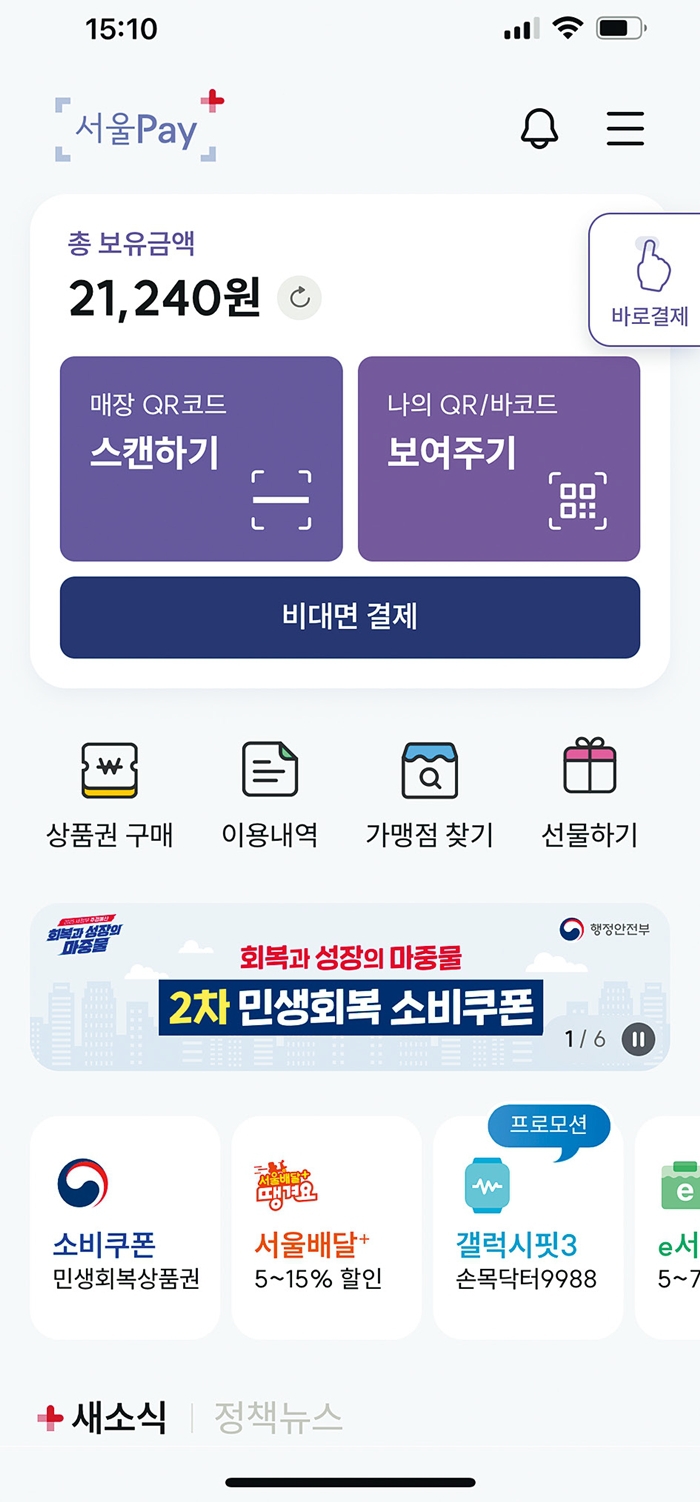Open the notifications bell

pyautogui.click(x=539, y=129)
